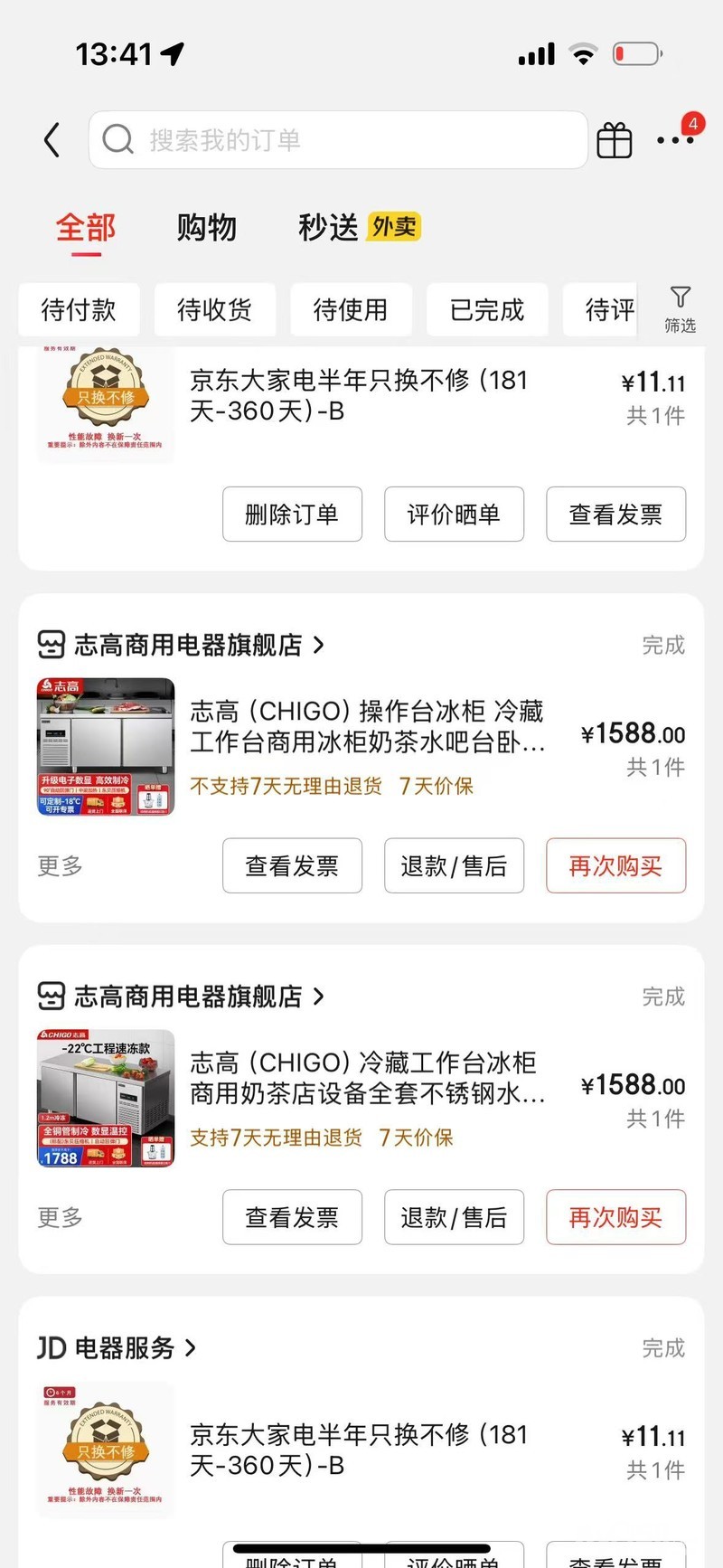Tap 退款/售后 for 操作台冰柜 冷藏 order
Viewport: 723px width, 1568px height.
(454, 866)
